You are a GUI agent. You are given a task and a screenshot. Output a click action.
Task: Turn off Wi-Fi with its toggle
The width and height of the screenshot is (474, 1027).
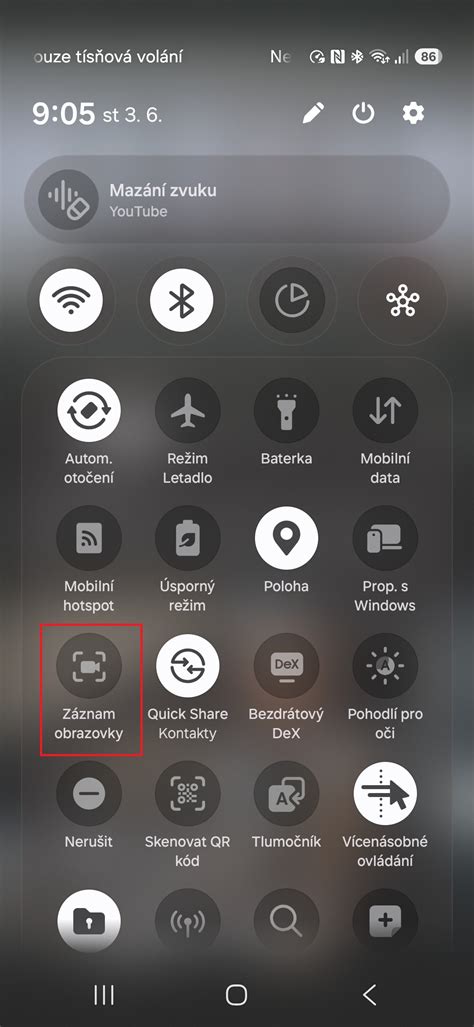click(71, 300)
